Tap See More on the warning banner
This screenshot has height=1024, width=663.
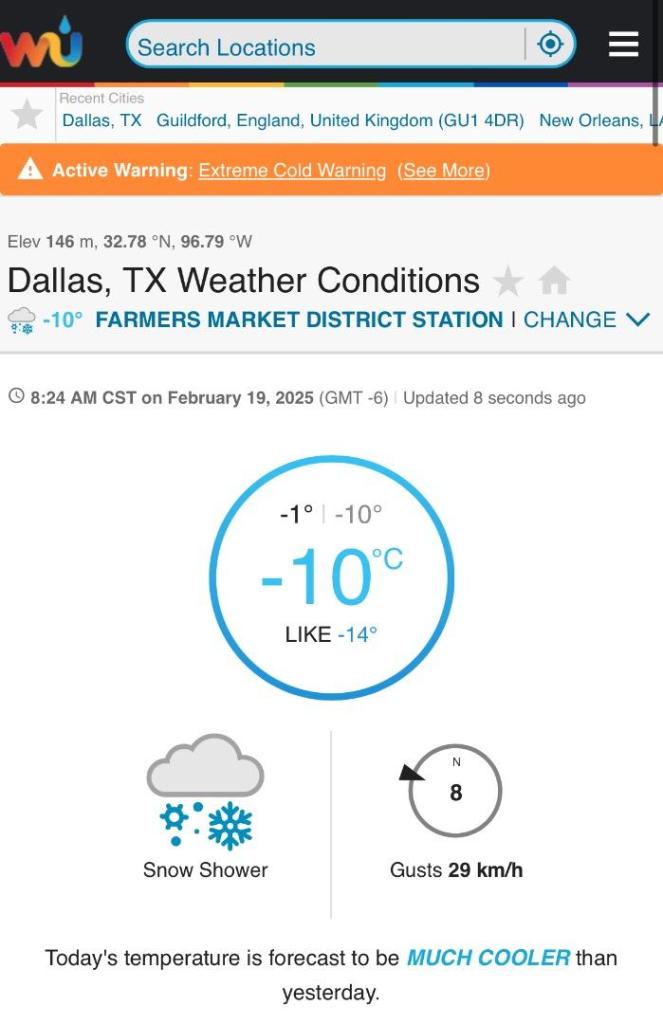pos(444,170)
